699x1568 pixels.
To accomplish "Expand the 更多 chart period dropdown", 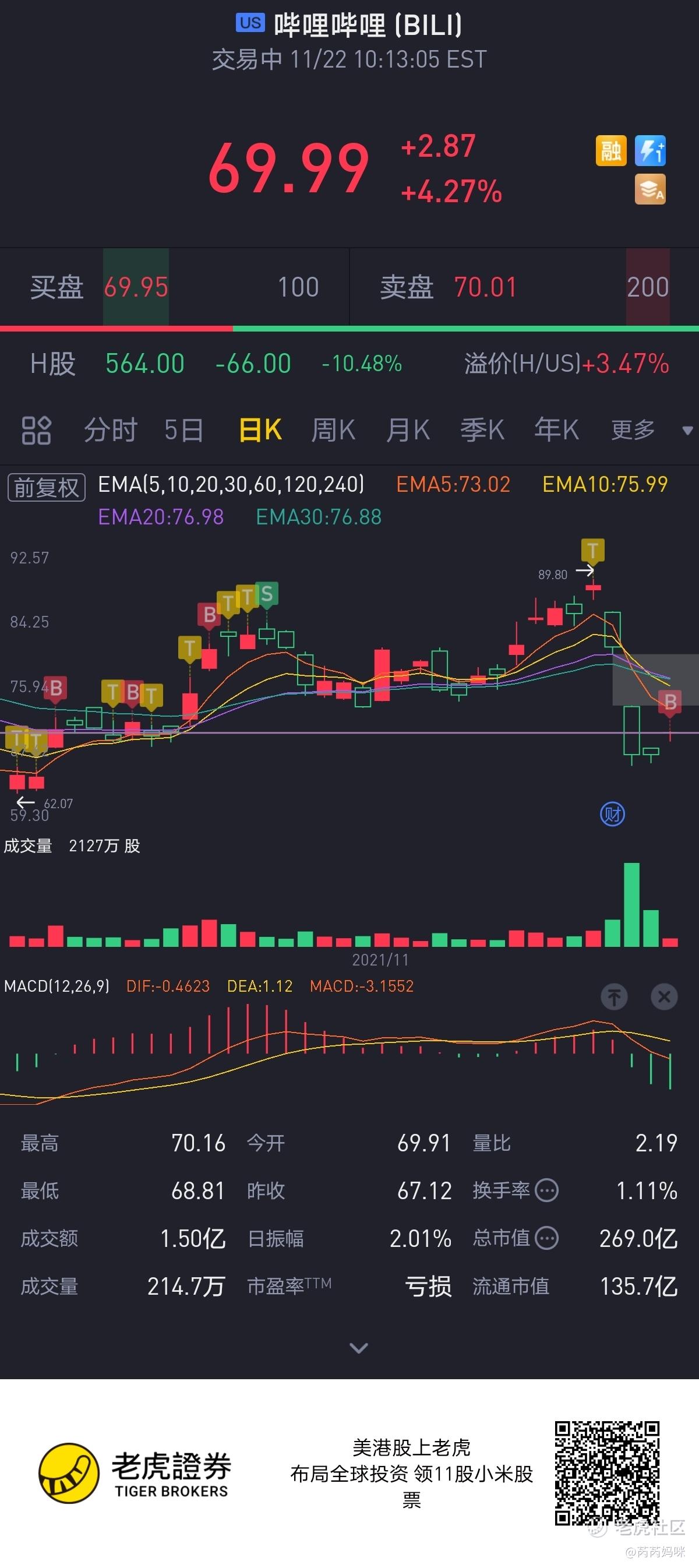I will tap(645, 431).
